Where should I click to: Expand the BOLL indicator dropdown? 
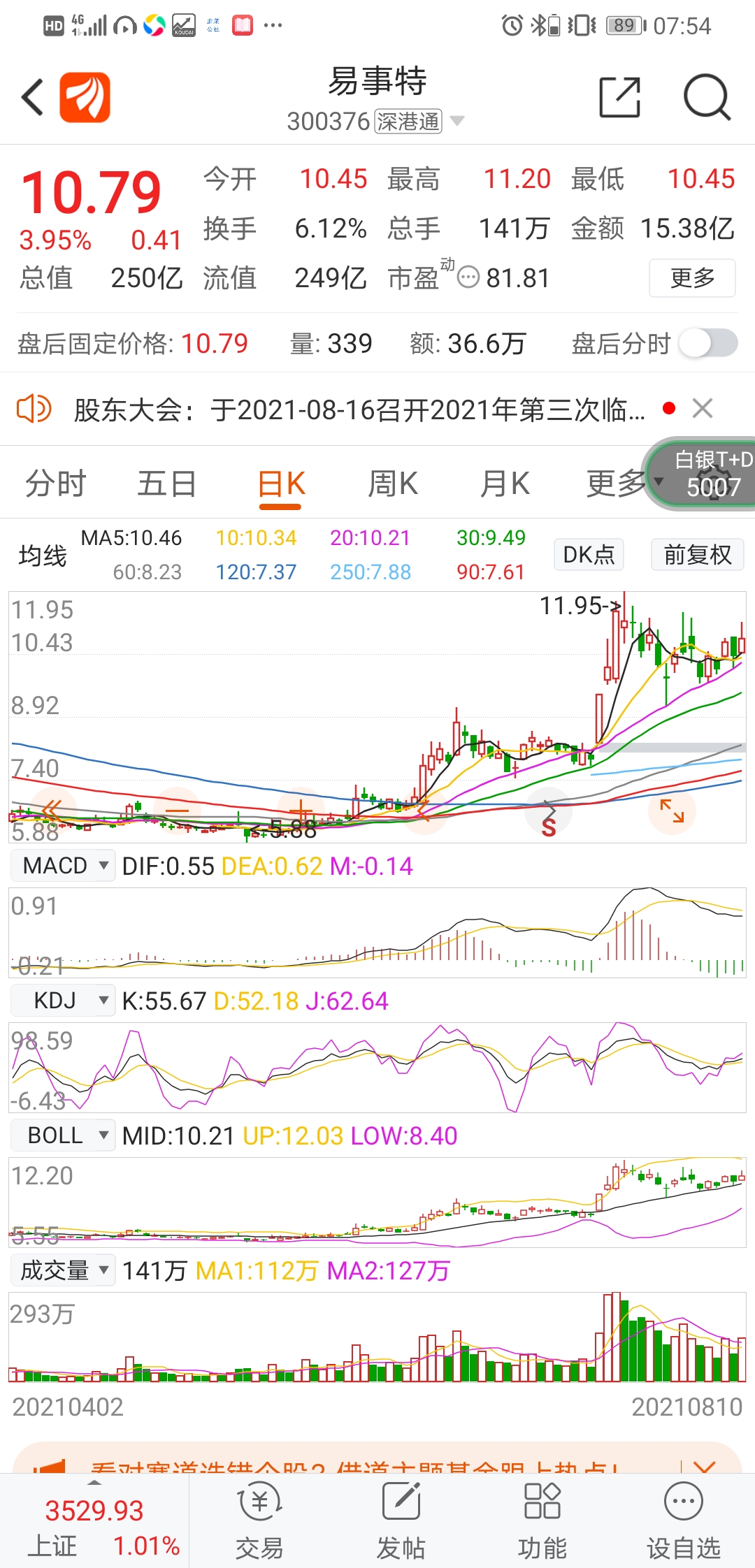pos(63,1135)
